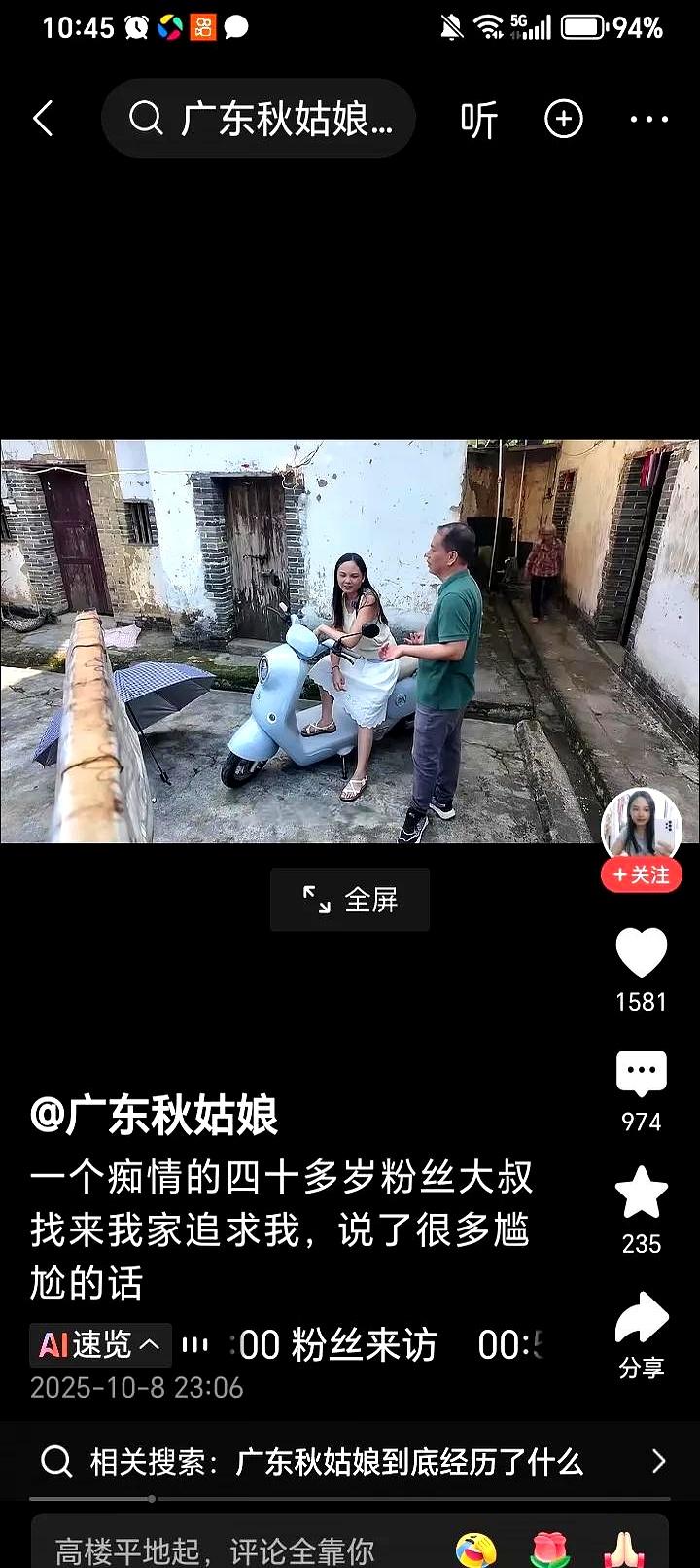
Task: Add video to favorites with the star
Action: pos(641,1194)
